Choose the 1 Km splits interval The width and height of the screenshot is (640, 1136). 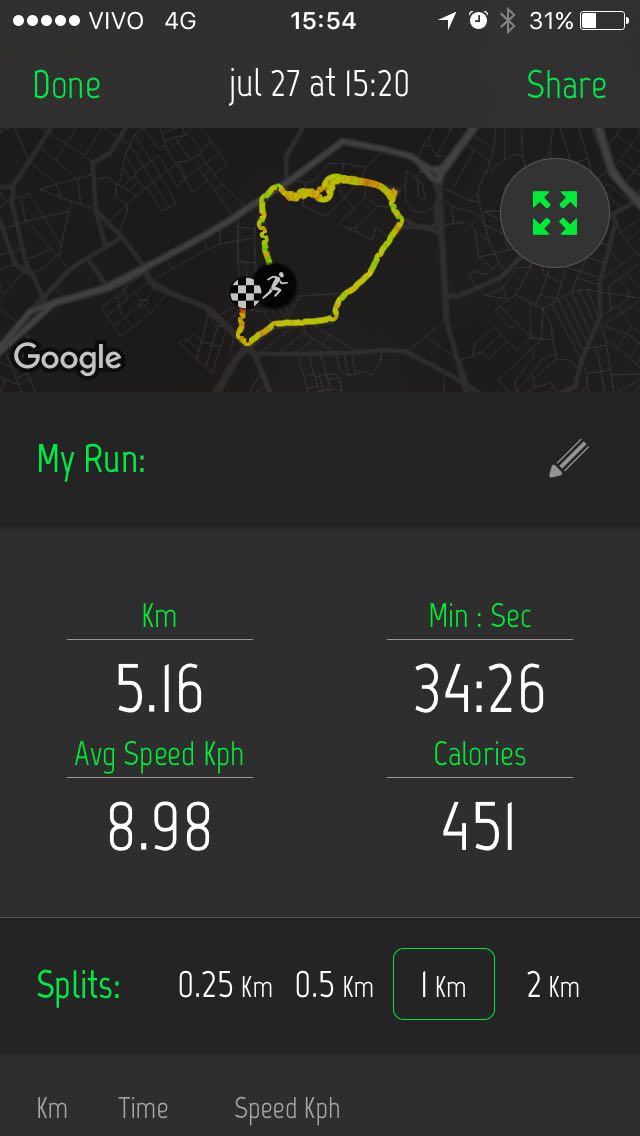click(x=444, y=984)
